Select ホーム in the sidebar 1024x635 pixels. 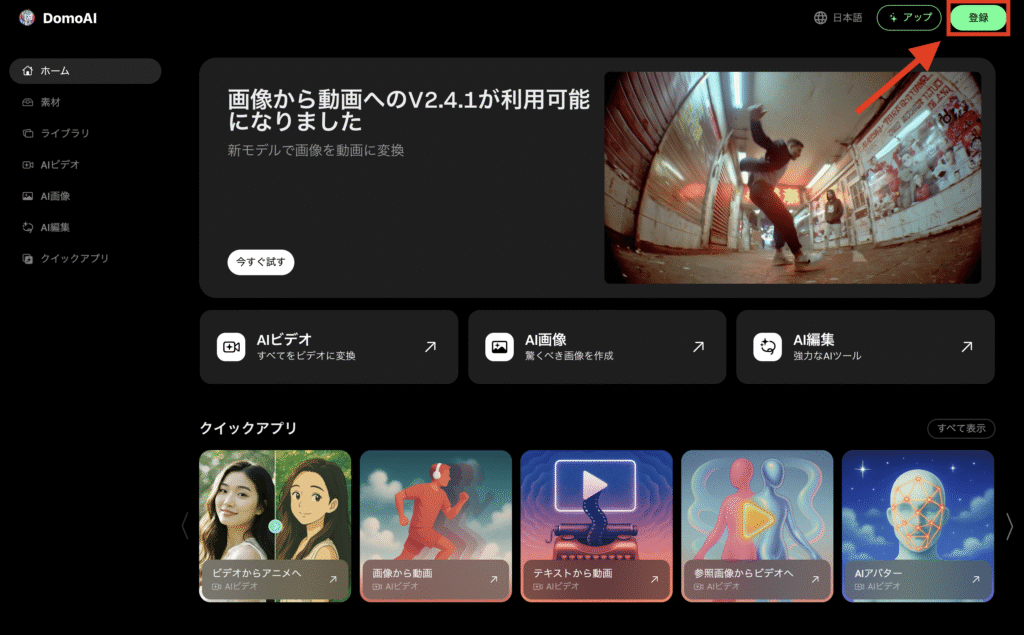(x=85, y=71)
